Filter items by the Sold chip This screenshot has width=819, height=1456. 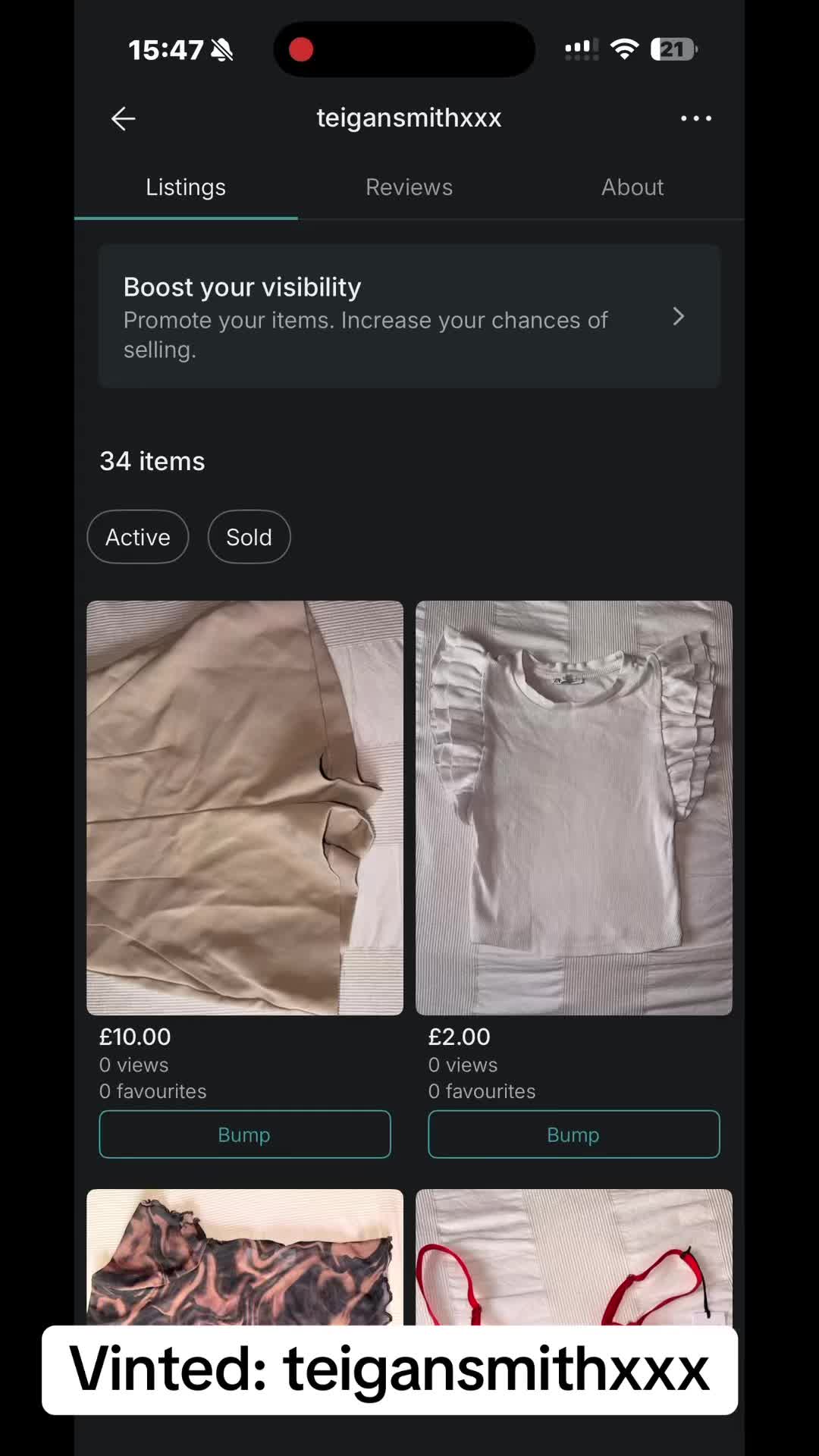(x=249, y=537)
